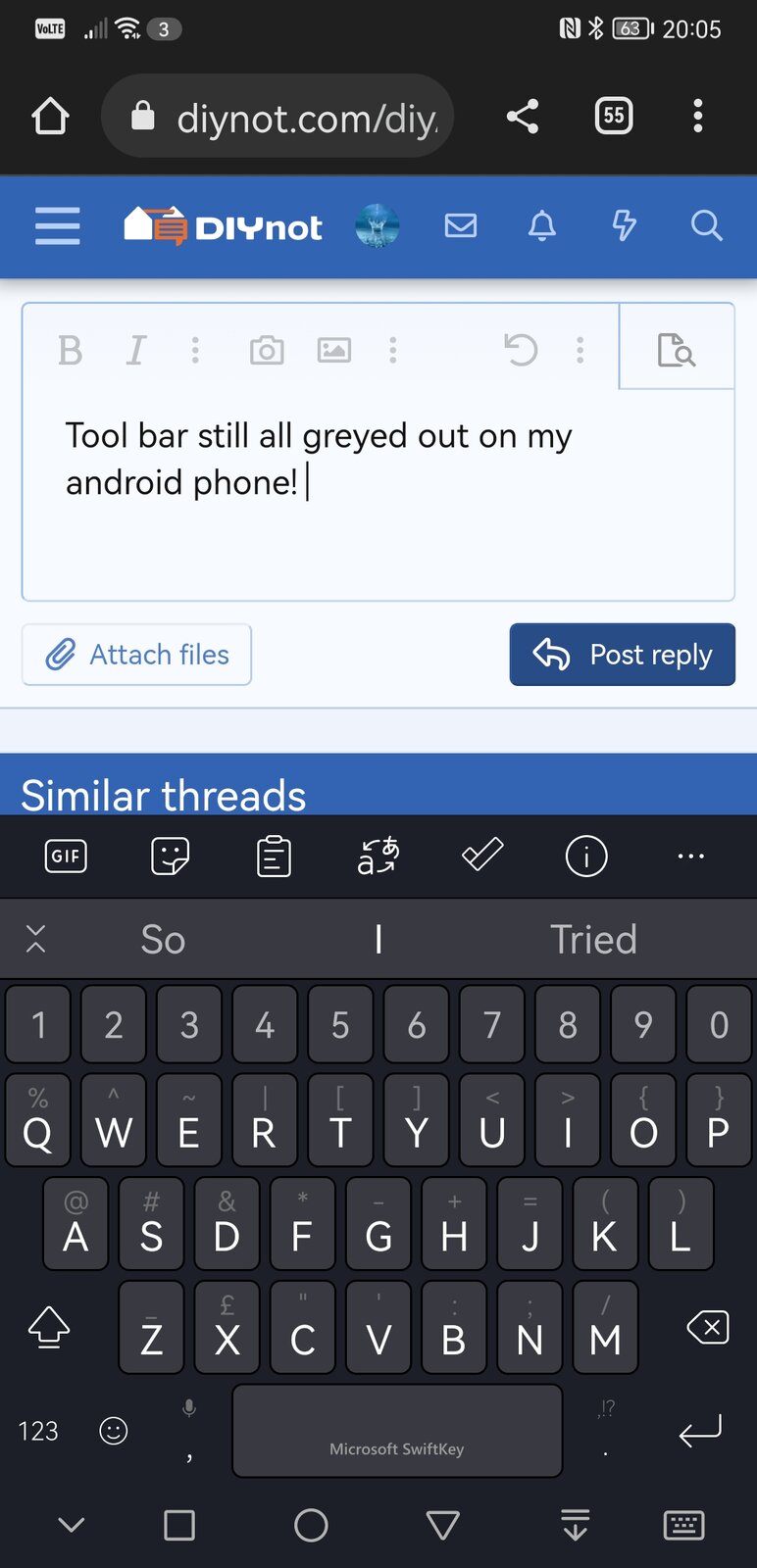Viewport: 757px width, 1568px height.
Task: Open the inbox envelope icon
Action: coord(460,226)
